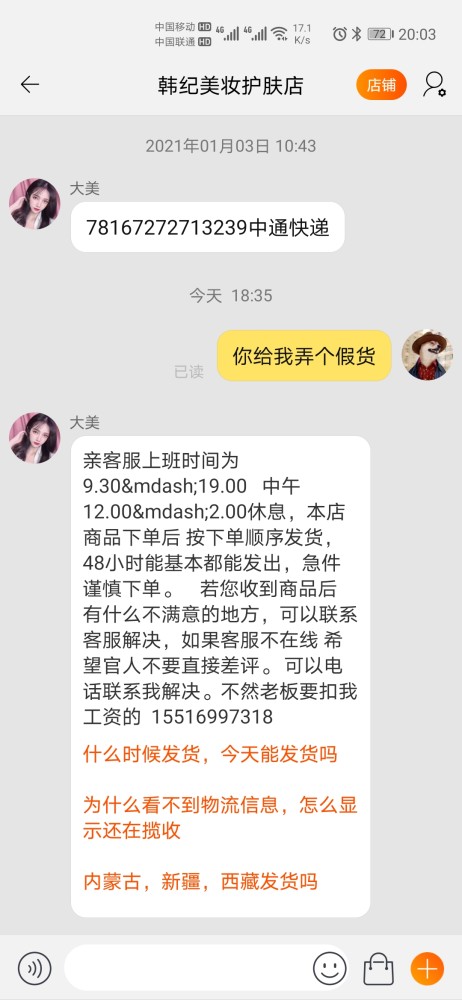Open the profile settings icon
The height and width of the screenshot is (1000, 462).
(x=434, y=85)
